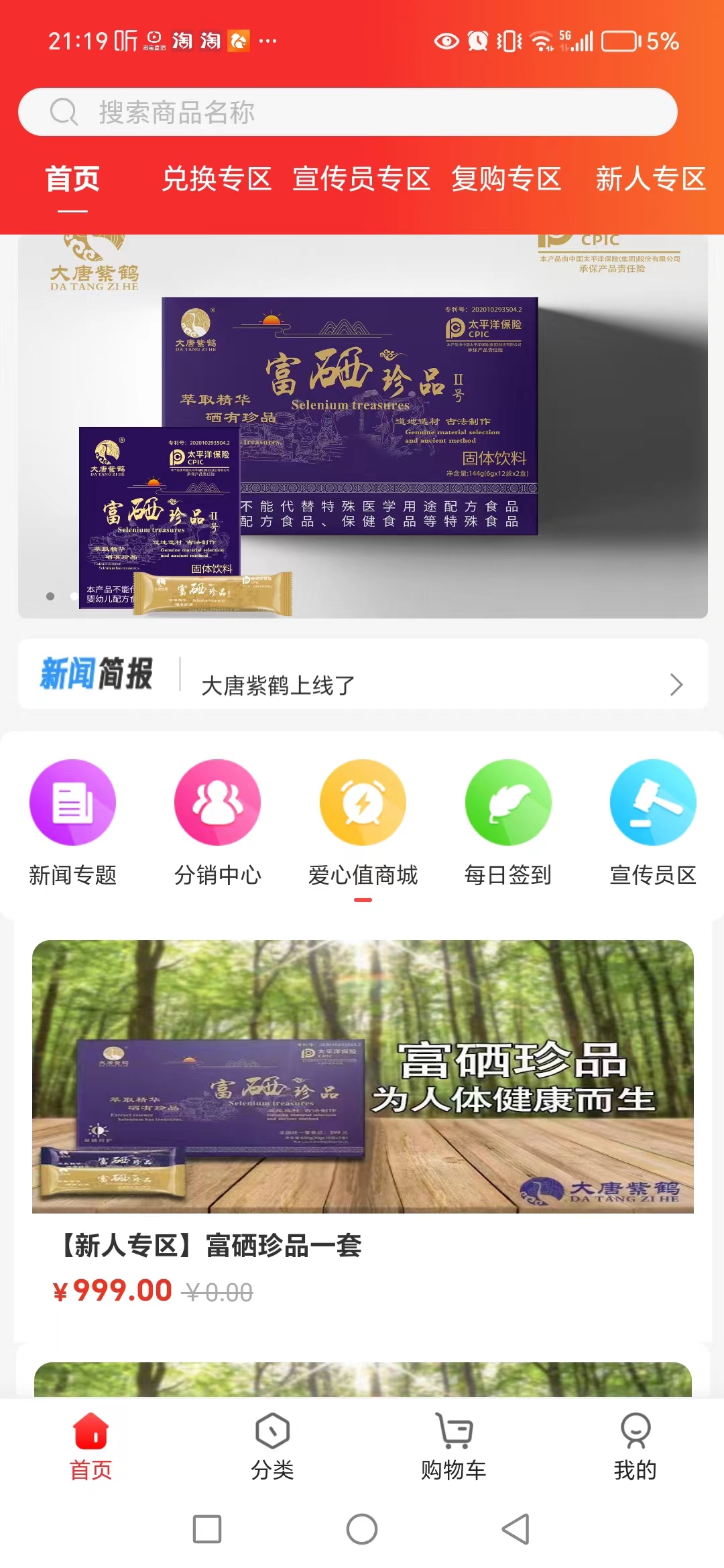Switch to the 兑换专区 tab
Image resolution: width=724 pixels, height=1568 pixels.
pos(217,179)
